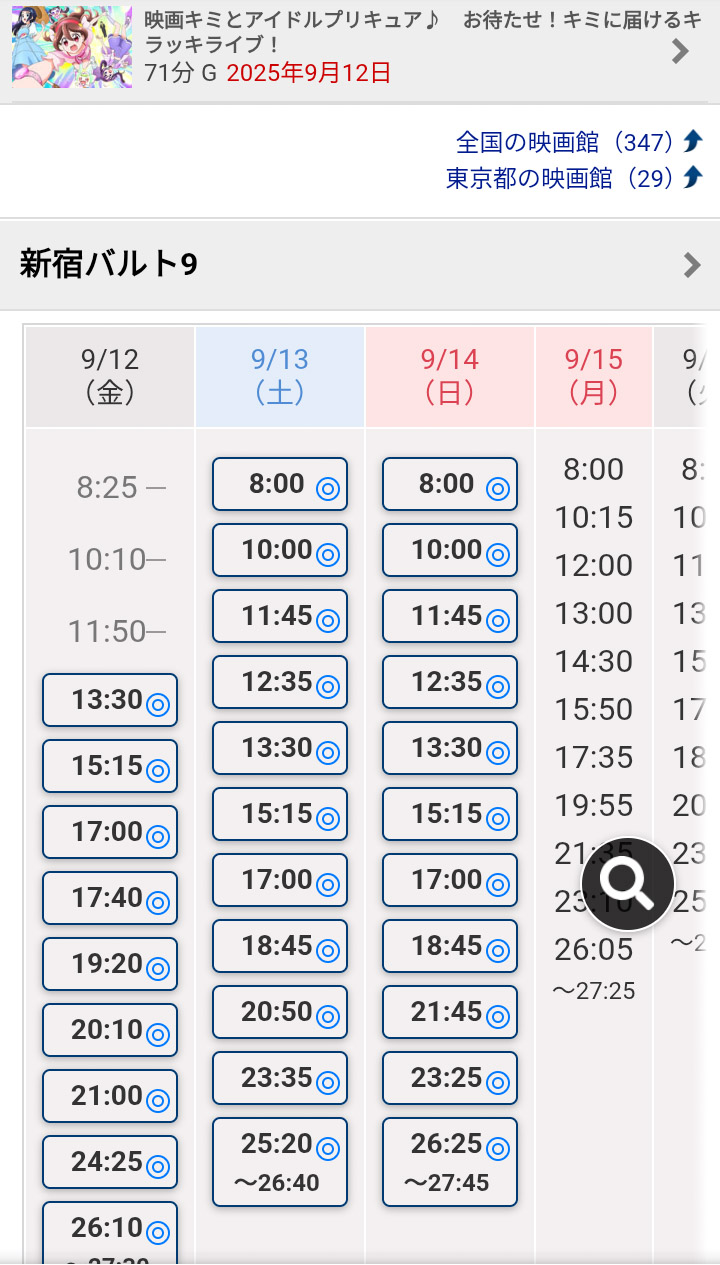Choose the 17:40 showing on 9/12
720x1265 pixels.
110,898
